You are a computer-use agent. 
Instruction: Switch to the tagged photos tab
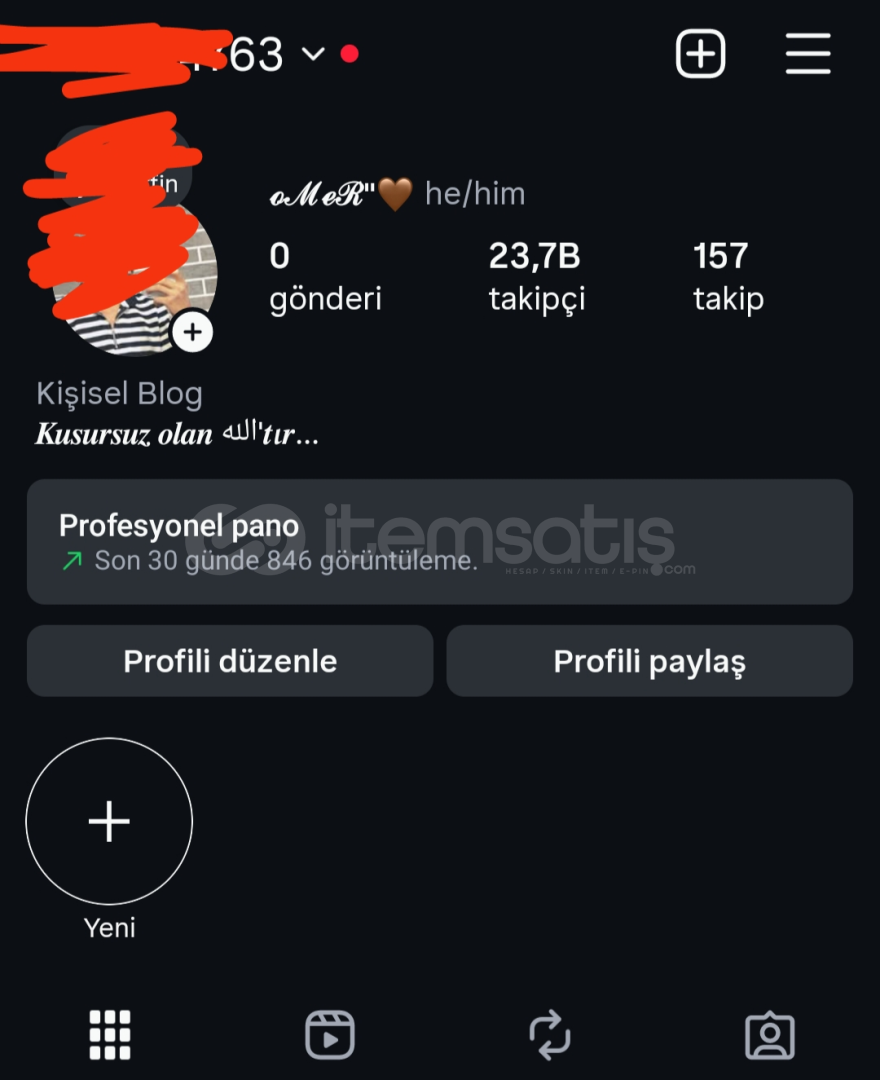pyautogui.click(x=770, y=1036)
